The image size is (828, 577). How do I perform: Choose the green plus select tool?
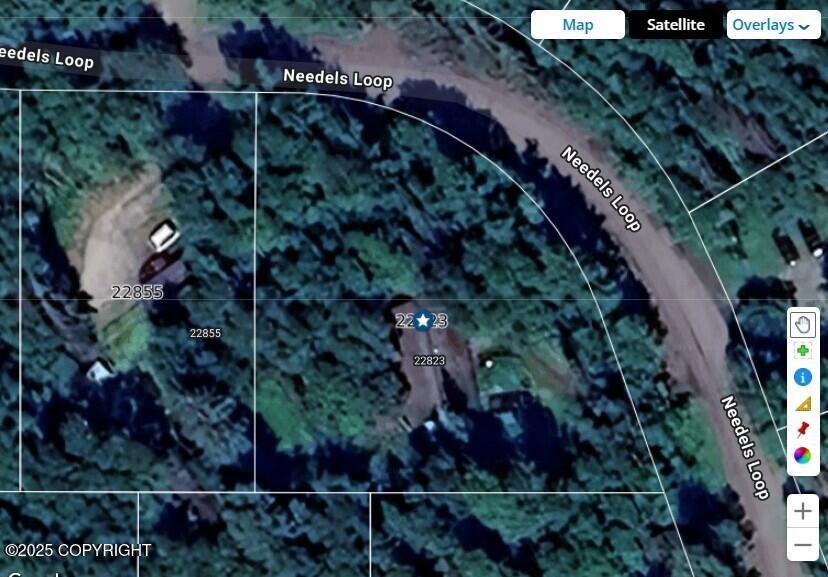802,351
